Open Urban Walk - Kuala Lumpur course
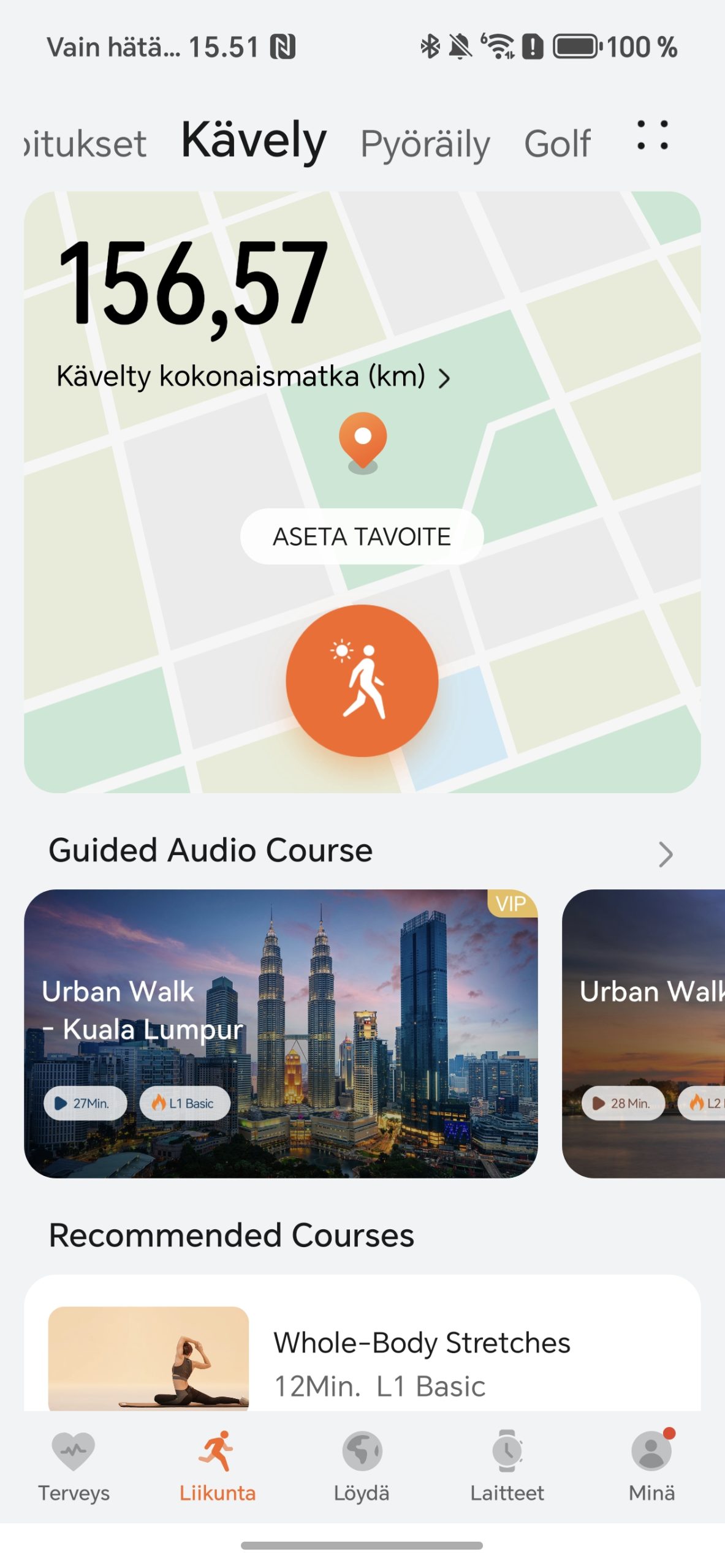725x1568 pixels. [x=281, y=1033]
